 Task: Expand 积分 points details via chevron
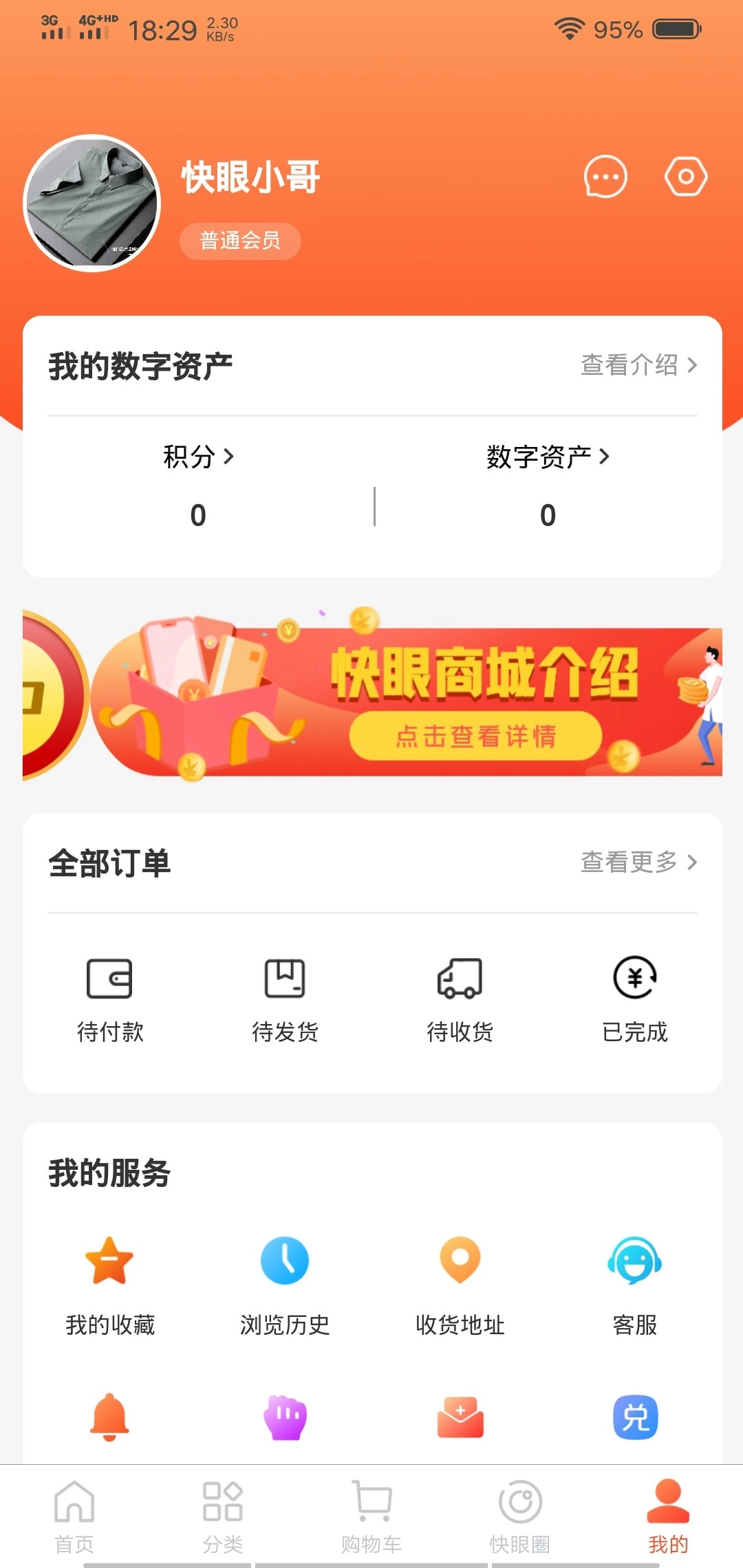[x=229, y=456]
